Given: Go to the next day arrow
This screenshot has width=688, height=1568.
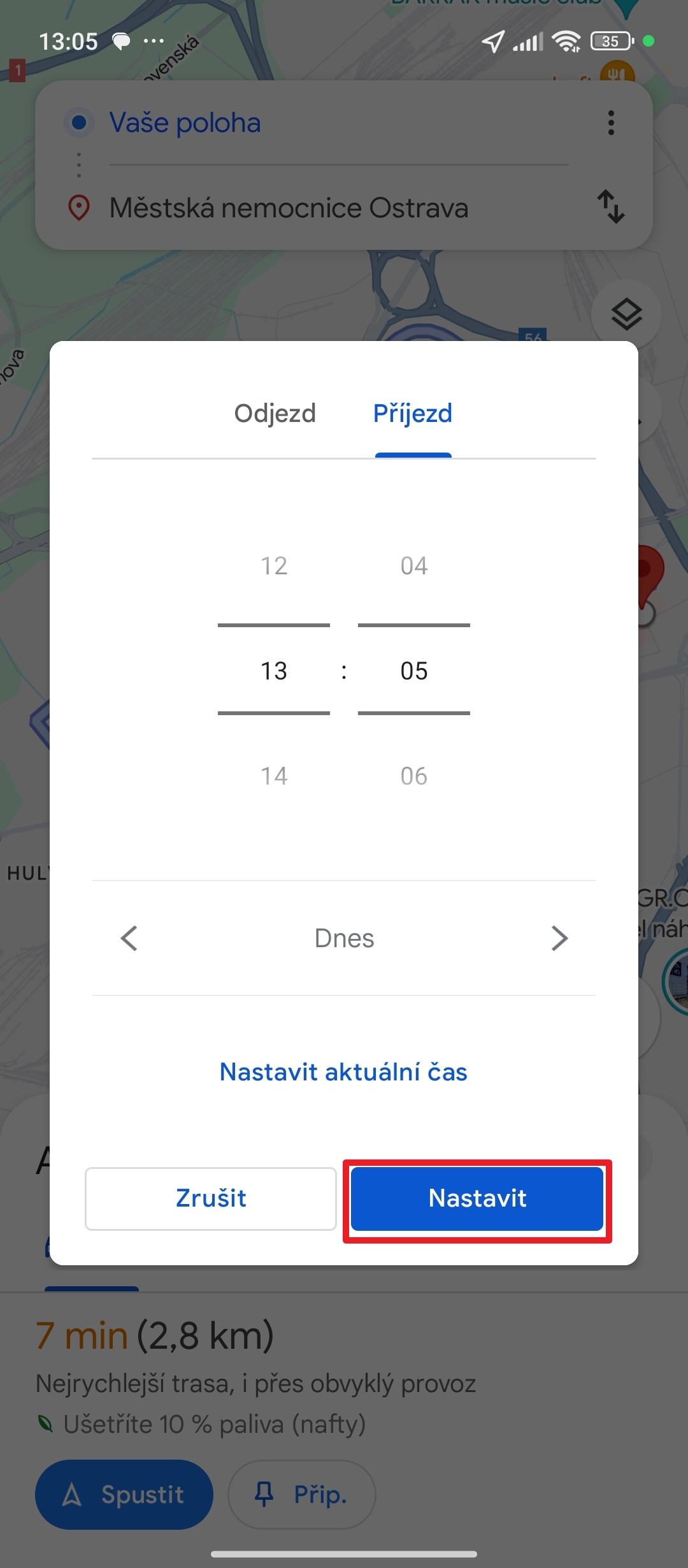Looking at the screenshot, I should [559, 938].
